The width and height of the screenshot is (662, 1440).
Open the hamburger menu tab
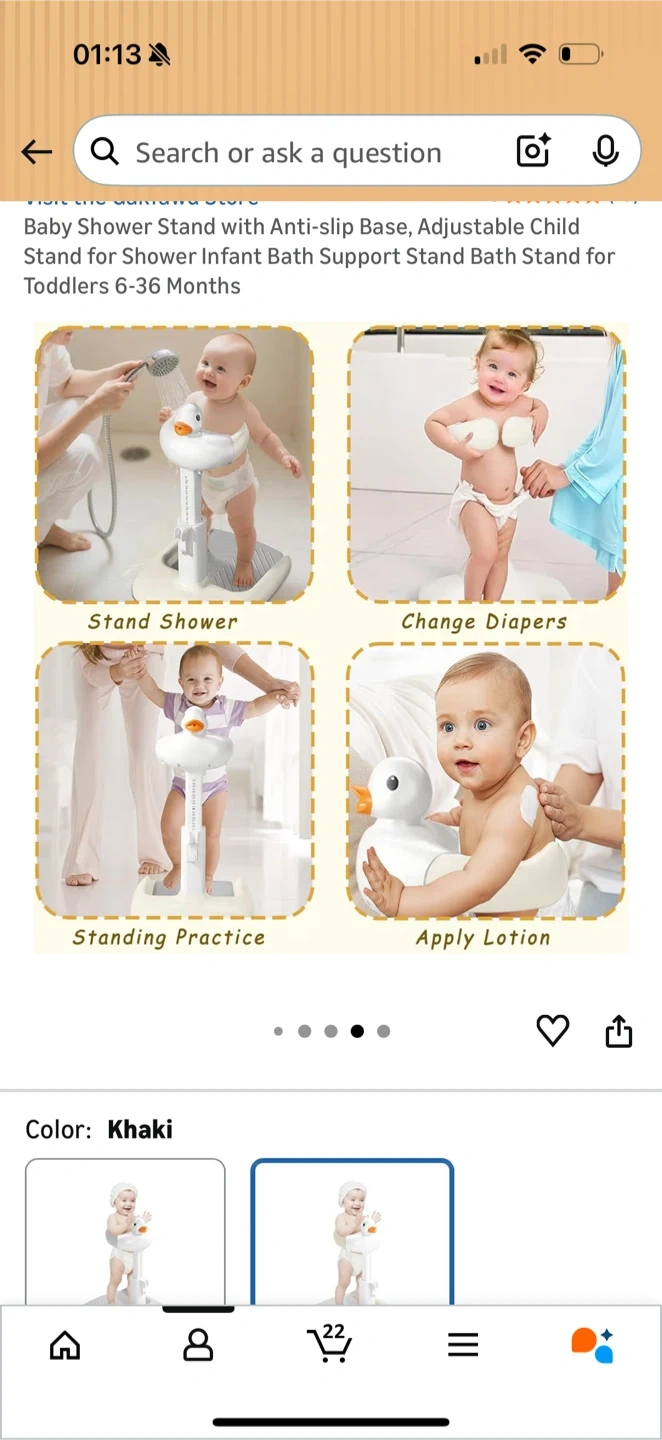pyautogui.click(x=463, y=1345)
